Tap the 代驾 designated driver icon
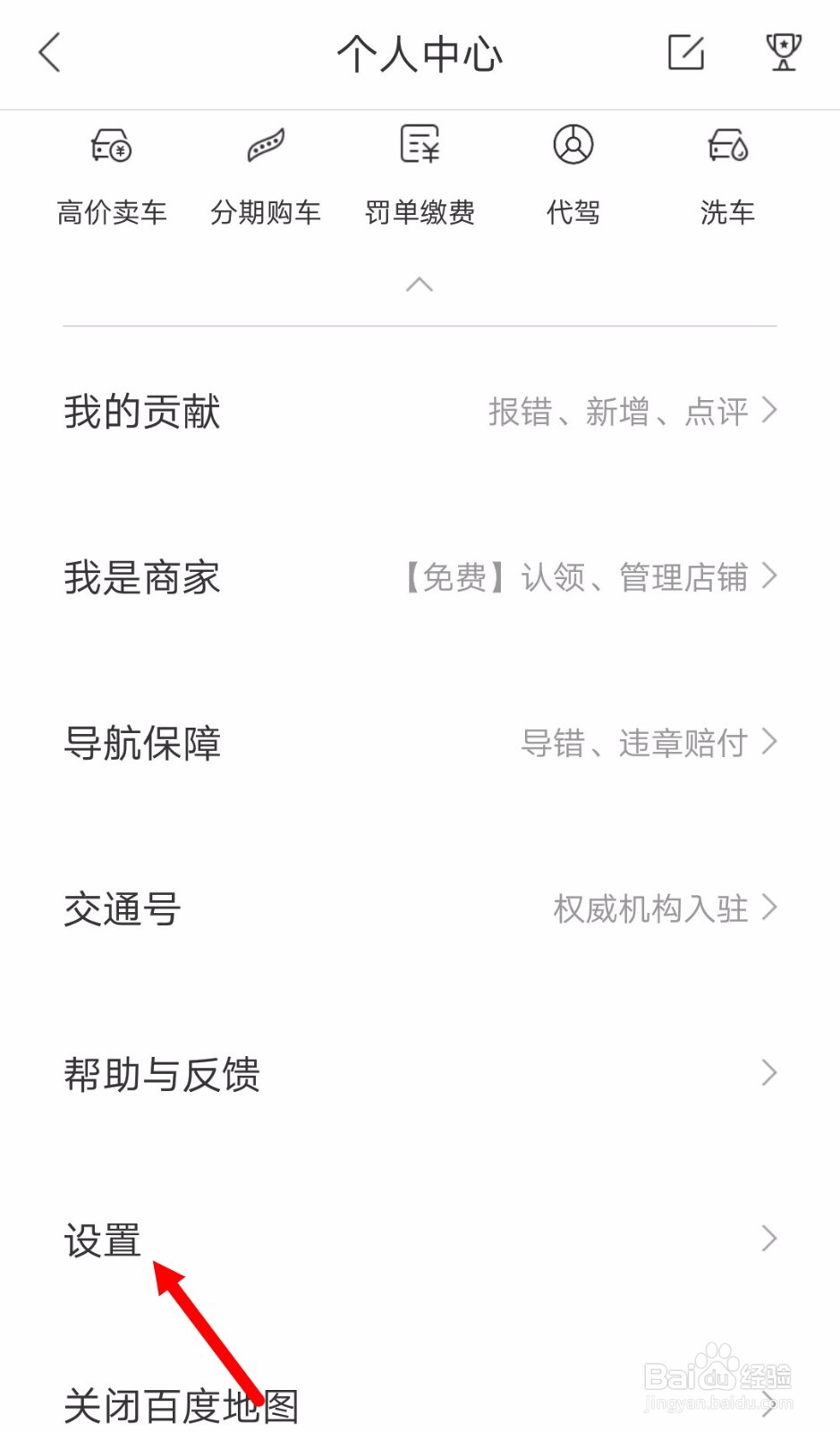The image size is (840, 1432). (x=573, y=170)
